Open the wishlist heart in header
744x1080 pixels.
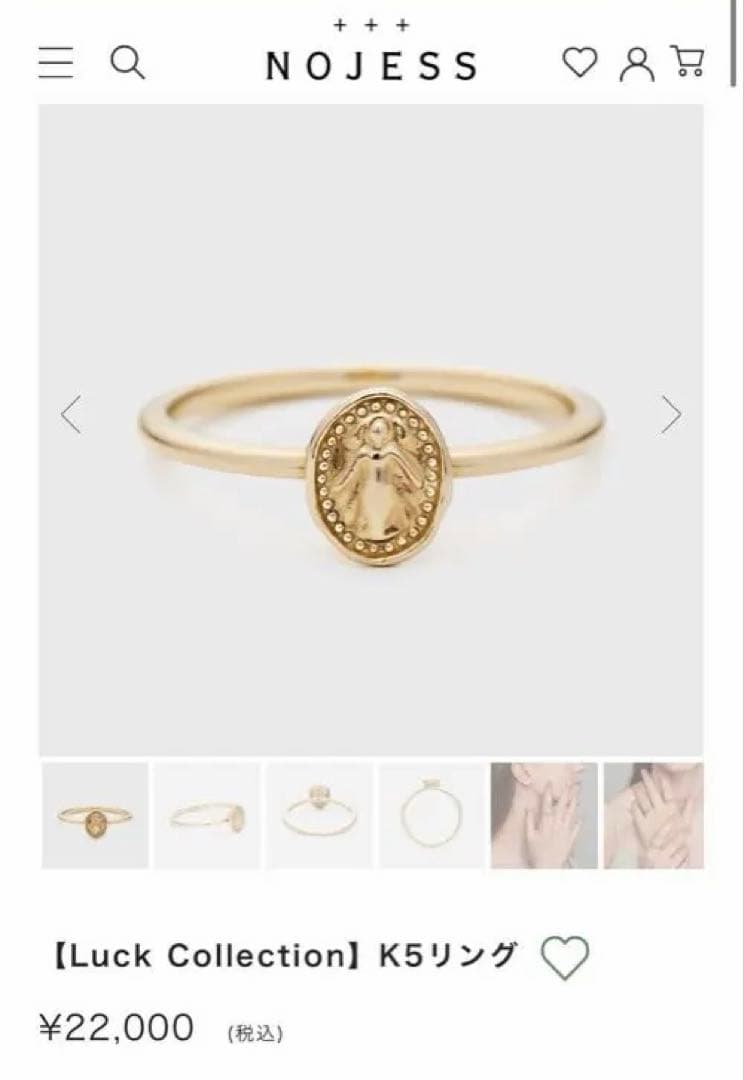point(579,63)
